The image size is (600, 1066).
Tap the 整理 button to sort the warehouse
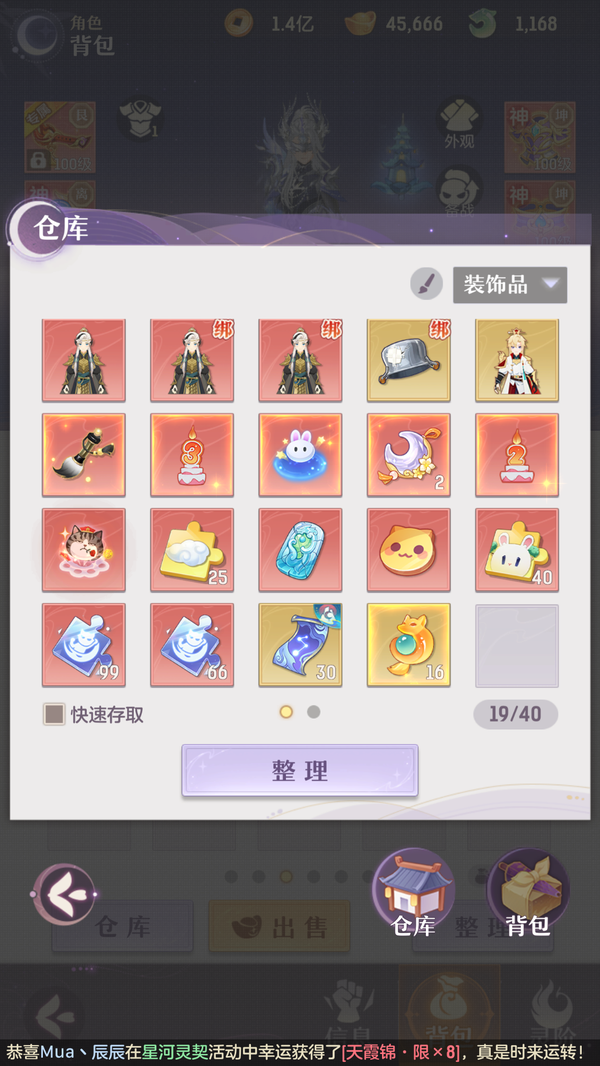pyautogui.click(x=300, y=770)
